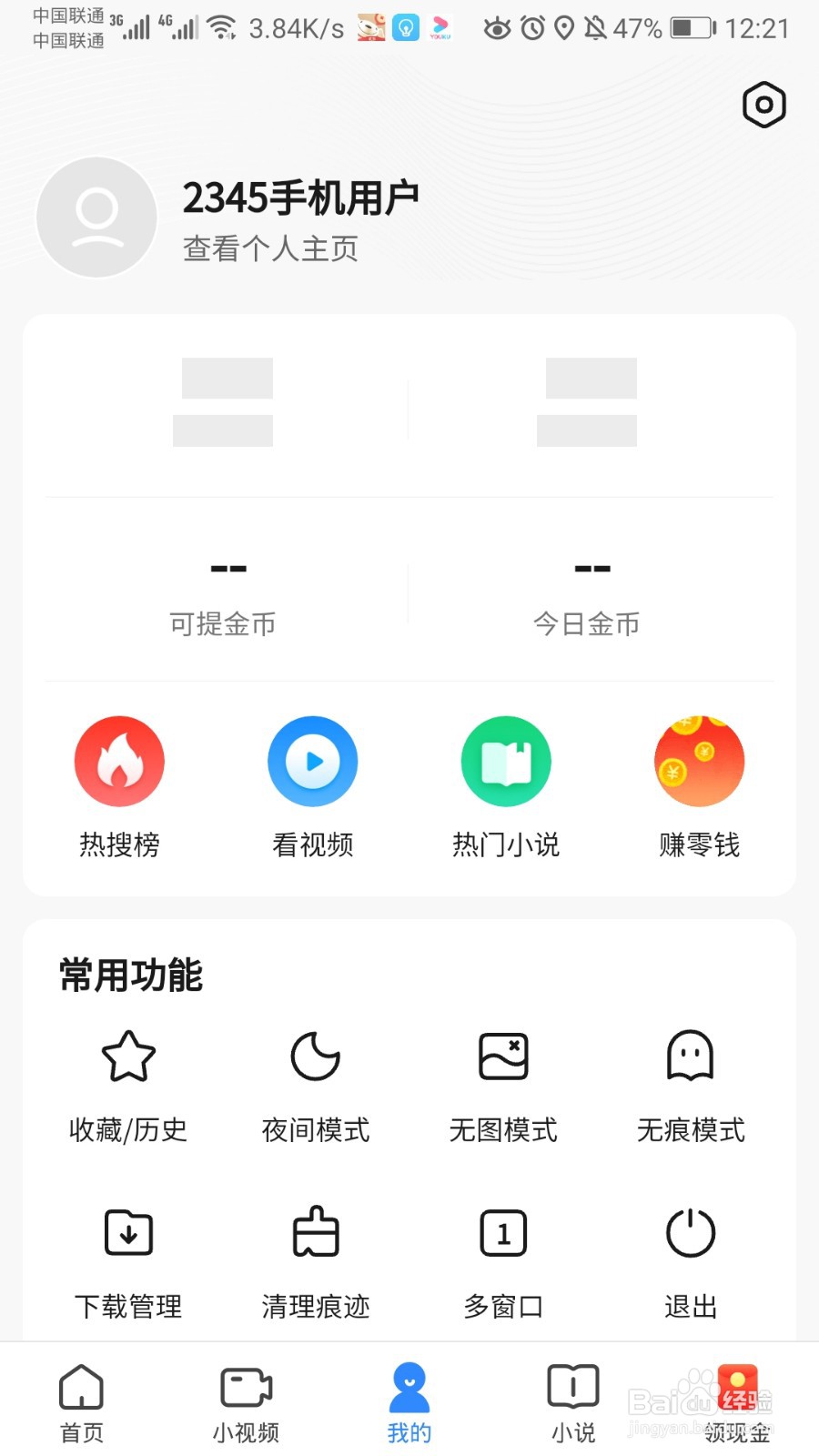View personal homepage via 查看个人主页
The image size is (819, 1456).
click(270, 248)
